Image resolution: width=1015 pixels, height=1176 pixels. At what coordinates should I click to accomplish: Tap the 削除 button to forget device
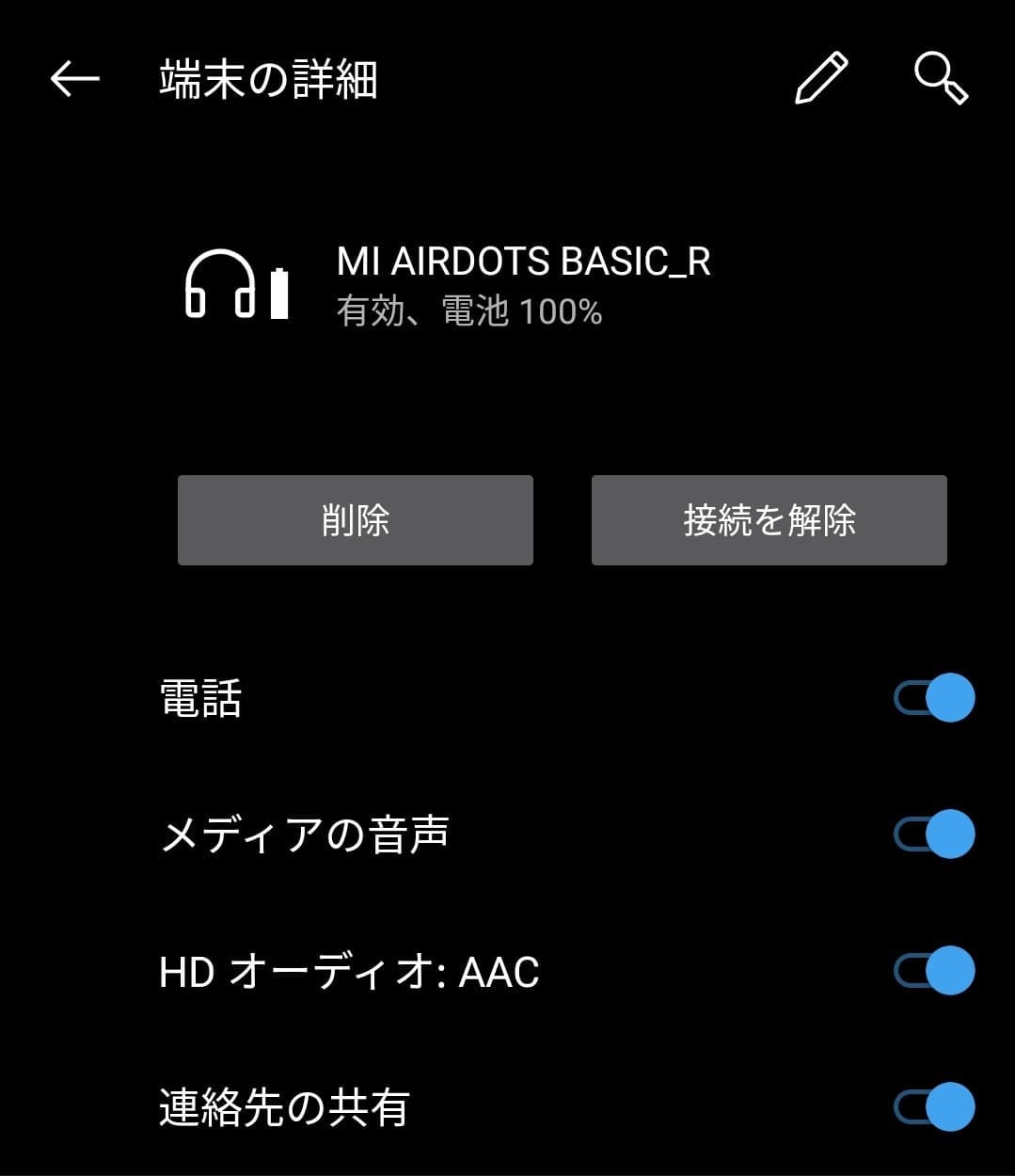pyautogui.click(x=356, y=520)
